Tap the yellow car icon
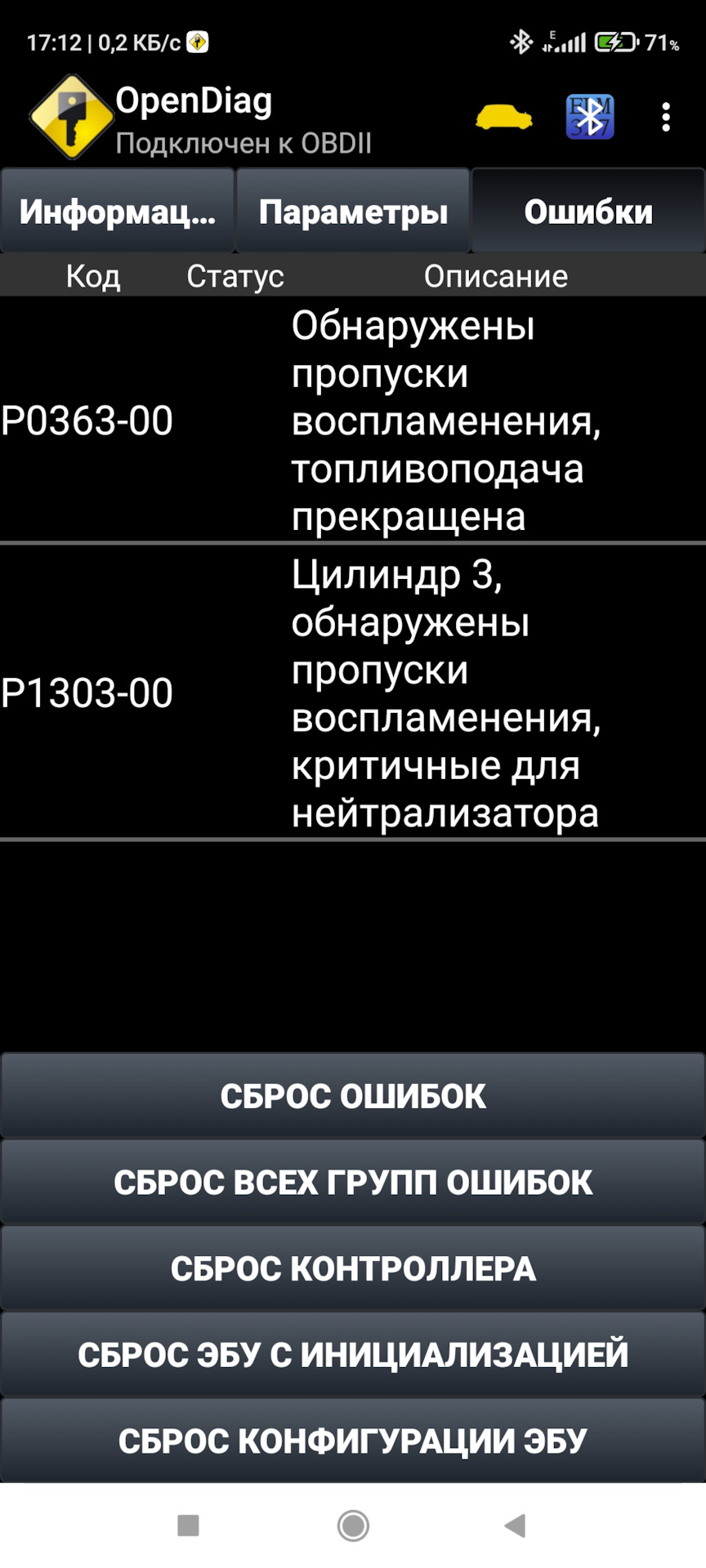The width and height of the screenshot is (706, 1568). click(x=504, y=118)
